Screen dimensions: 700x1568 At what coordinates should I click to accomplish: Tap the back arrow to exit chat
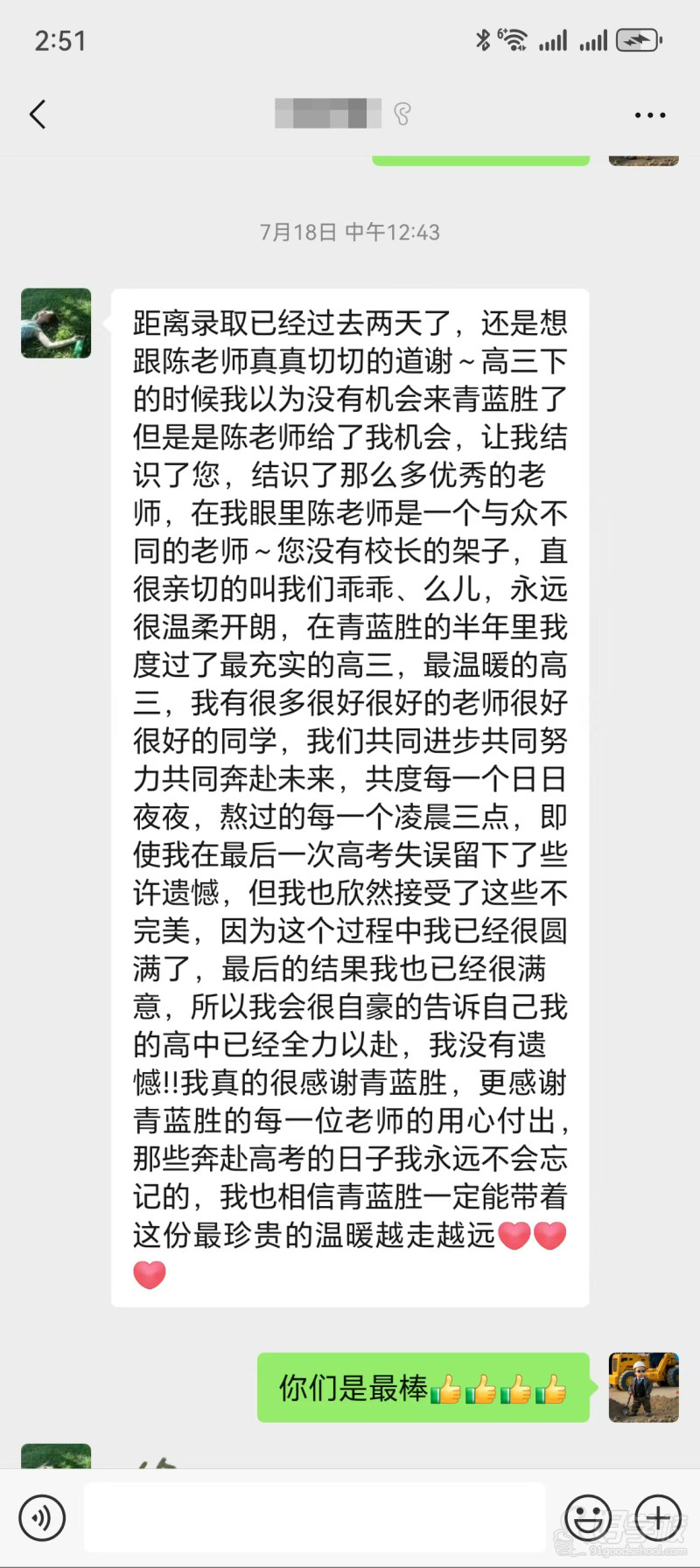(37, 115)
